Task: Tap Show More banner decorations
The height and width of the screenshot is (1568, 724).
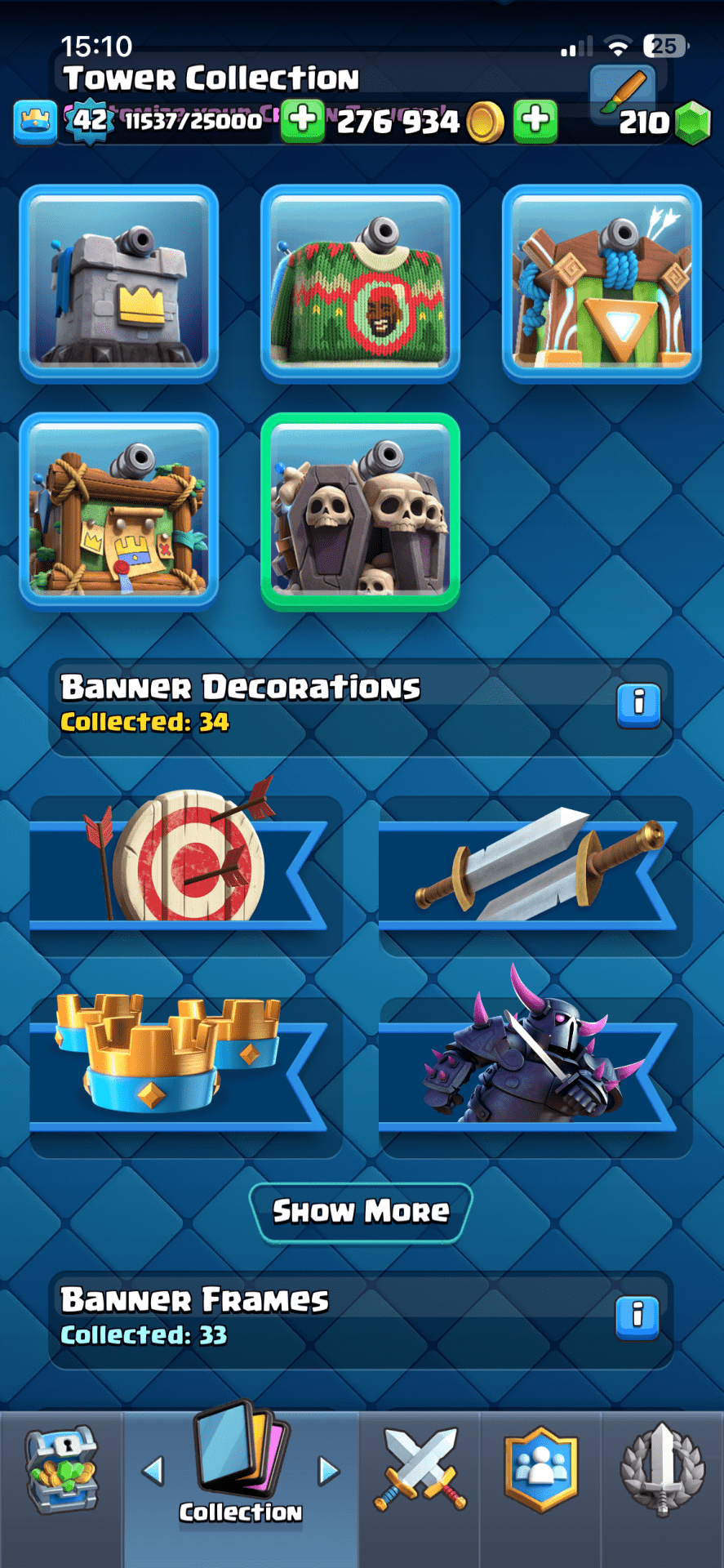Action: coord(361,1212)
